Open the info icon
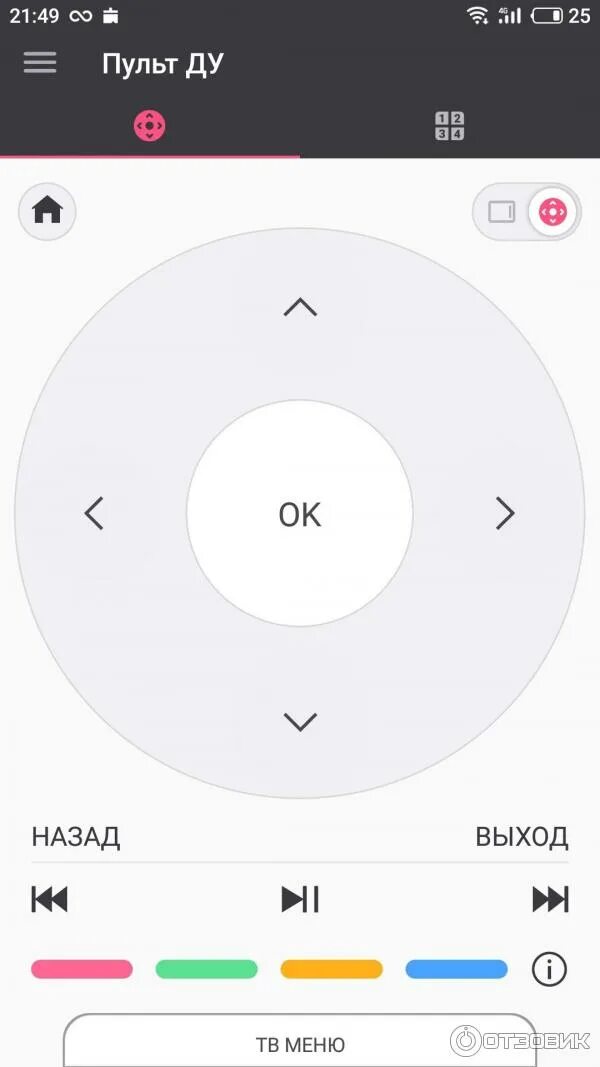 (x=549, y=969)
